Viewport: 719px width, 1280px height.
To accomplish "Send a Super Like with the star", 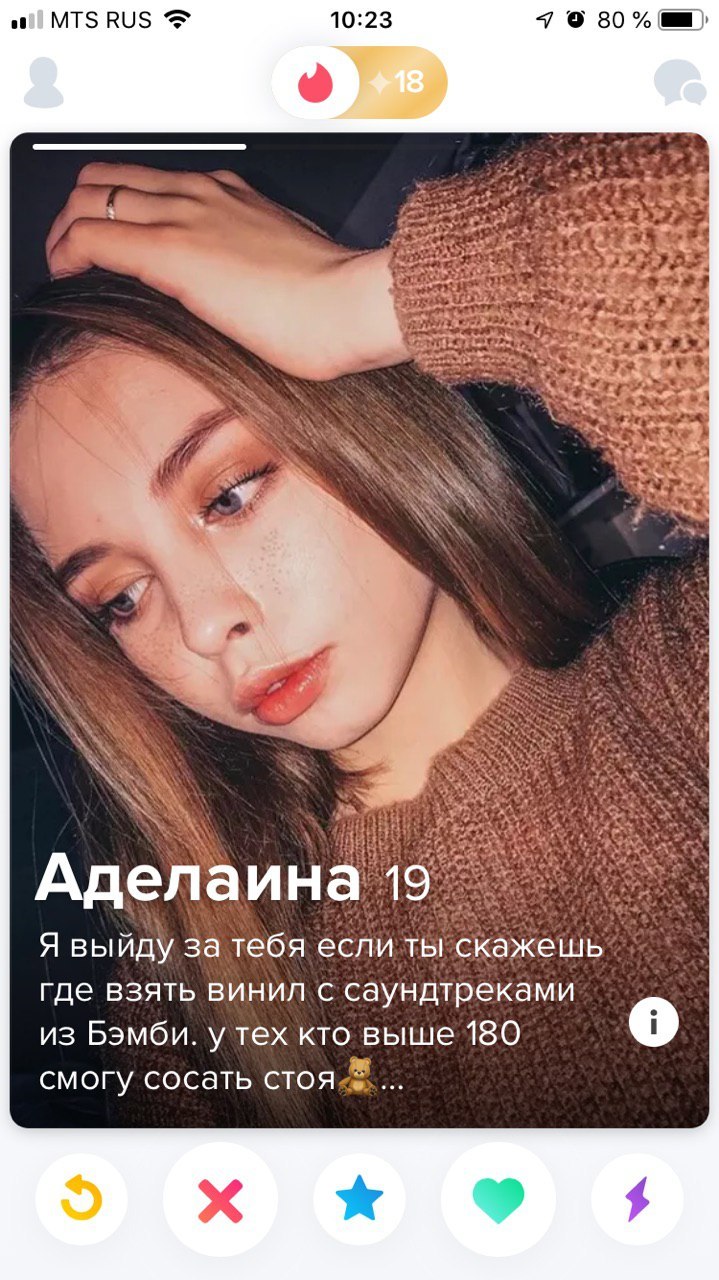I will pyautogui.click(x=359, y=1199).
